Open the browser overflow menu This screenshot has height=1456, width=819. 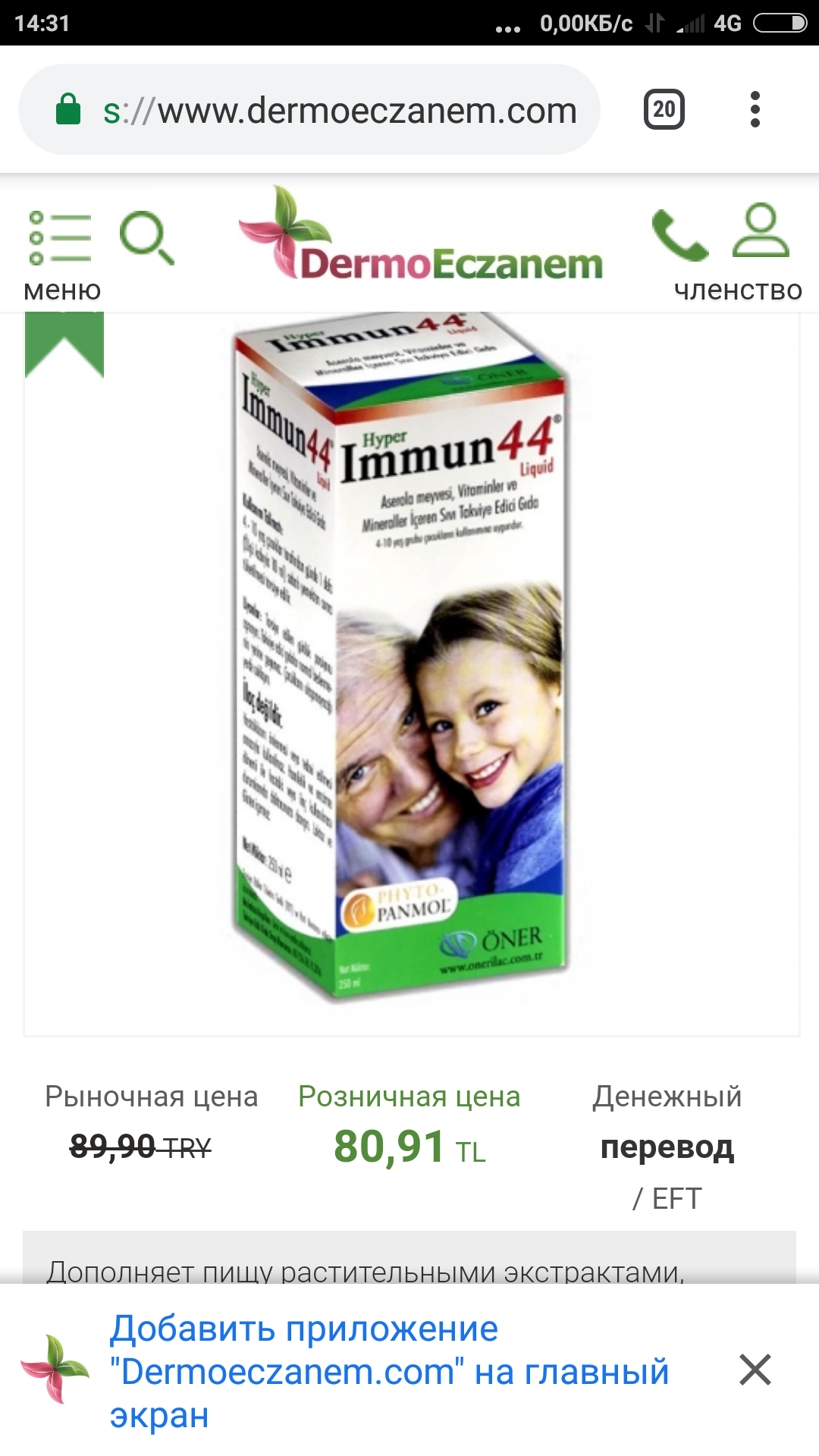(755, 110)
